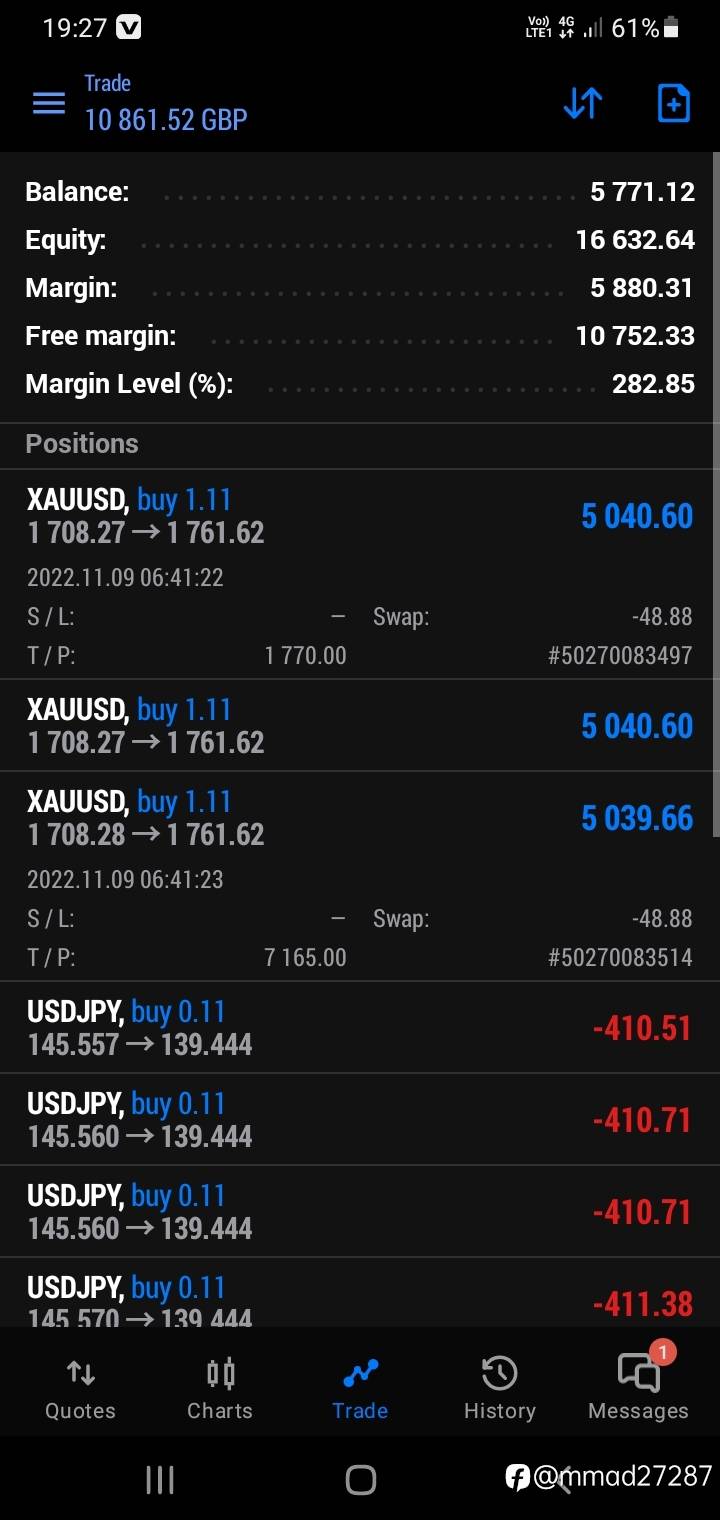Expand XAUUSD position with profit 5 040.60 collapsed
The width and height of the screenshot is (720, 1520).
360,725
